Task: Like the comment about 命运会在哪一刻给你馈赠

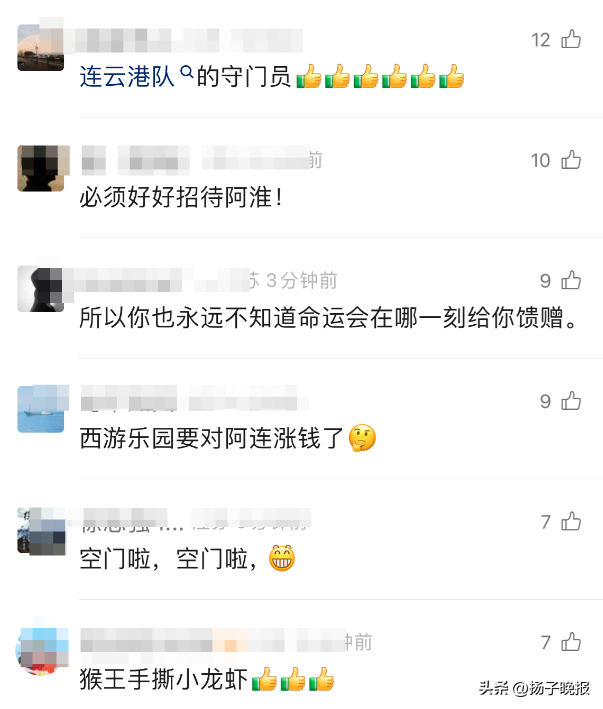Action: coord(573,281)
